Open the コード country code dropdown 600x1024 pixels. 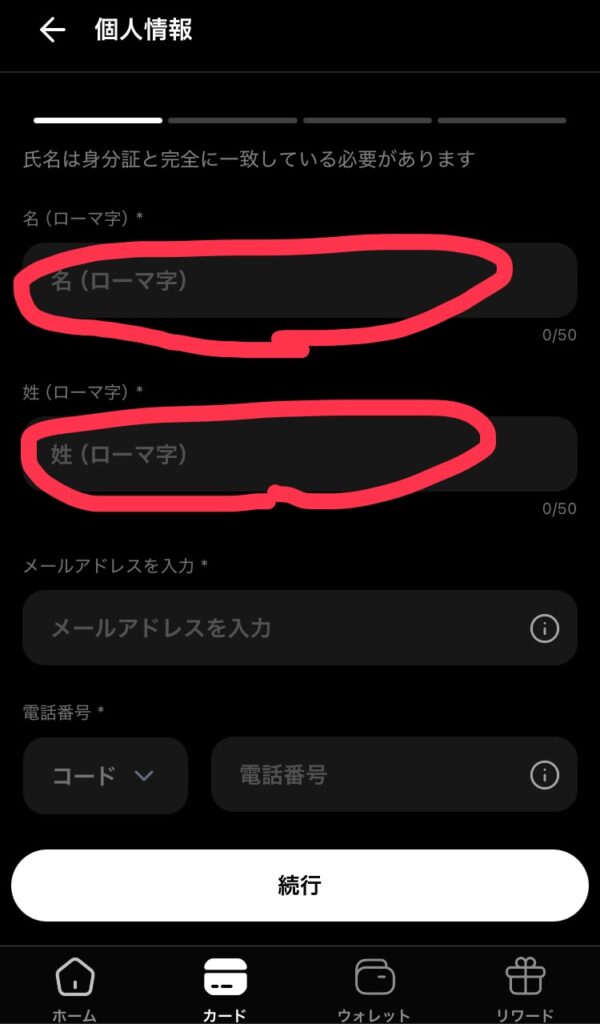coord(105,775)
